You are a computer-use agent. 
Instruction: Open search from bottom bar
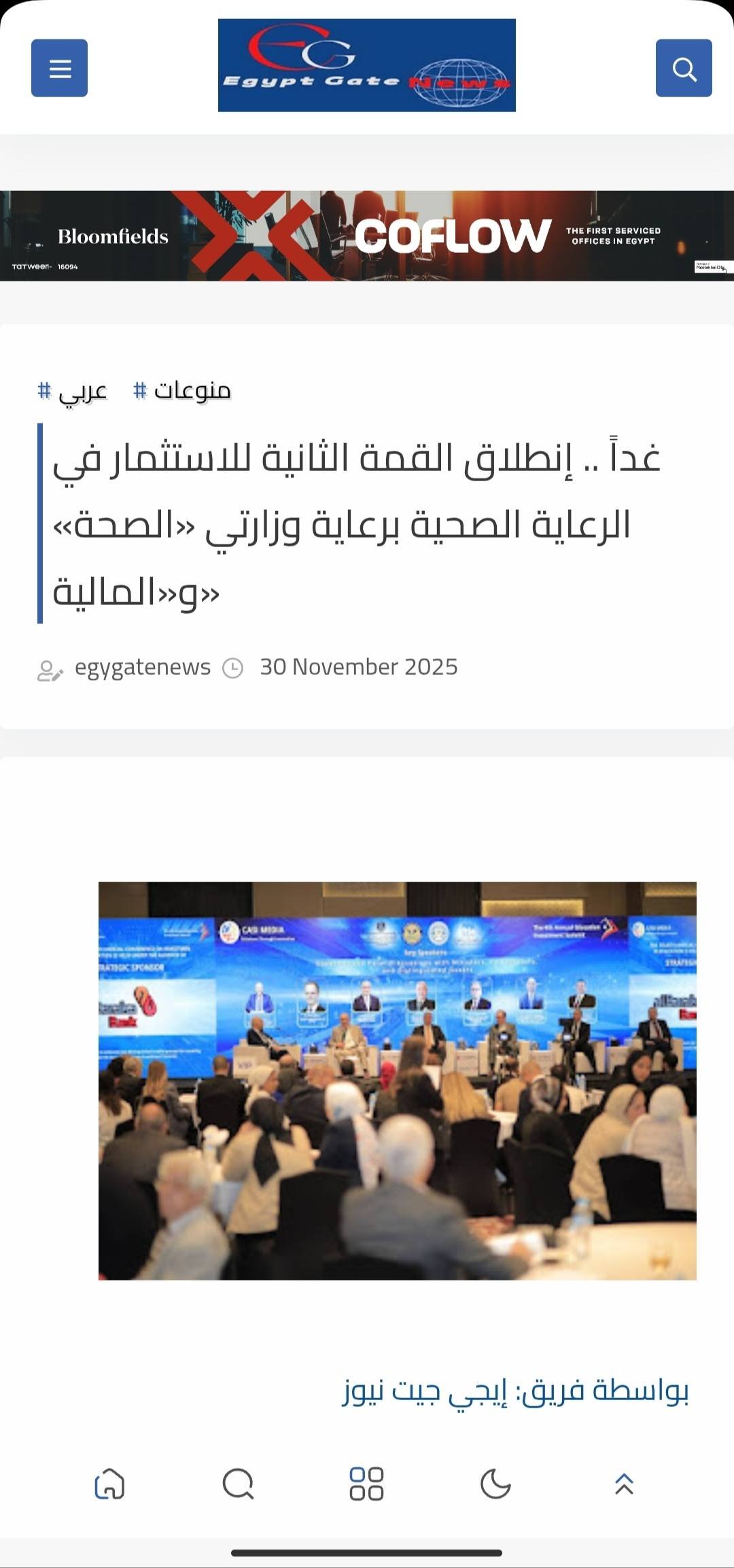pyautogui.click(x=238, y=1483)
